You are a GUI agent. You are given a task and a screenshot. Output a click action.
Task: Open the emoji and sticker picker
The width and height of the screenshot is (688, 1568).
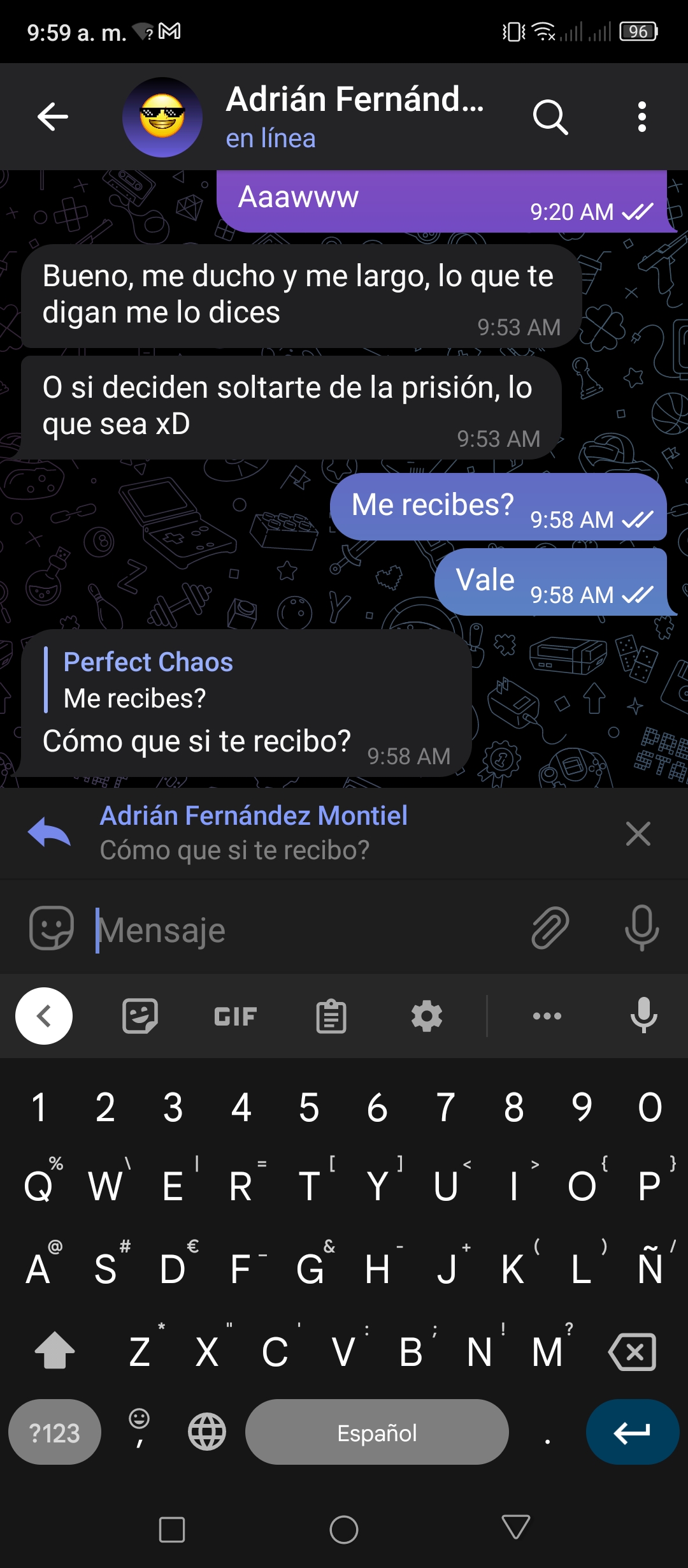(x=52, y=928)
